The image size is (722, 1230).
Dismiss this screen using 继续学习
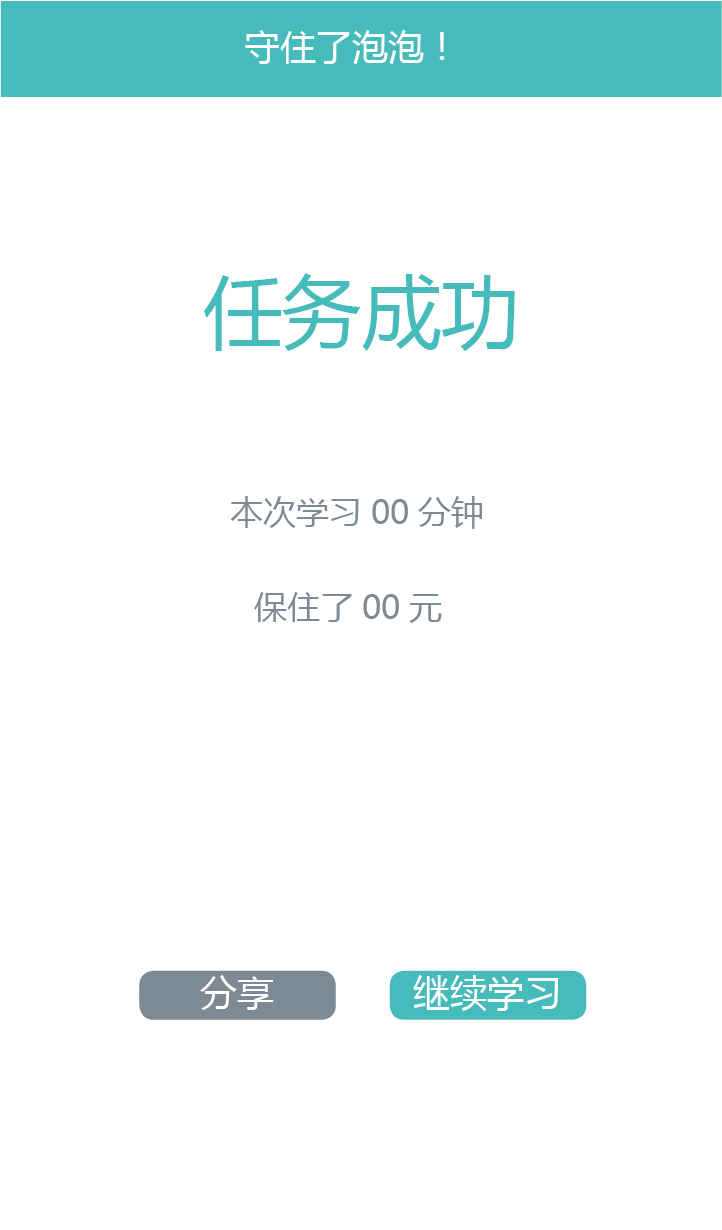coord(487,995)
